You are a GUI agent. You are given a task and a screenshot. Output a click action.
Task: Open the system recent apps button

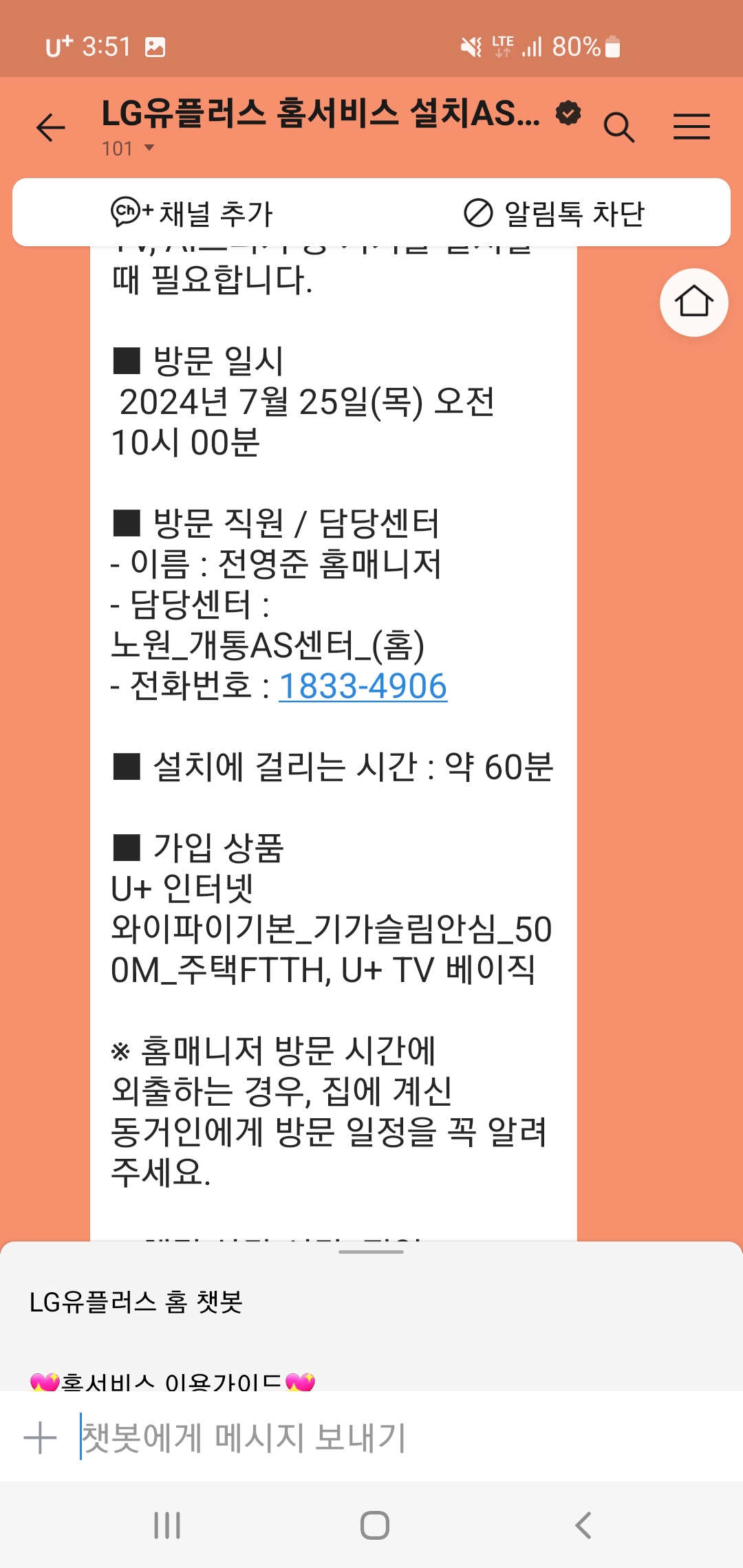point(167,1525)
